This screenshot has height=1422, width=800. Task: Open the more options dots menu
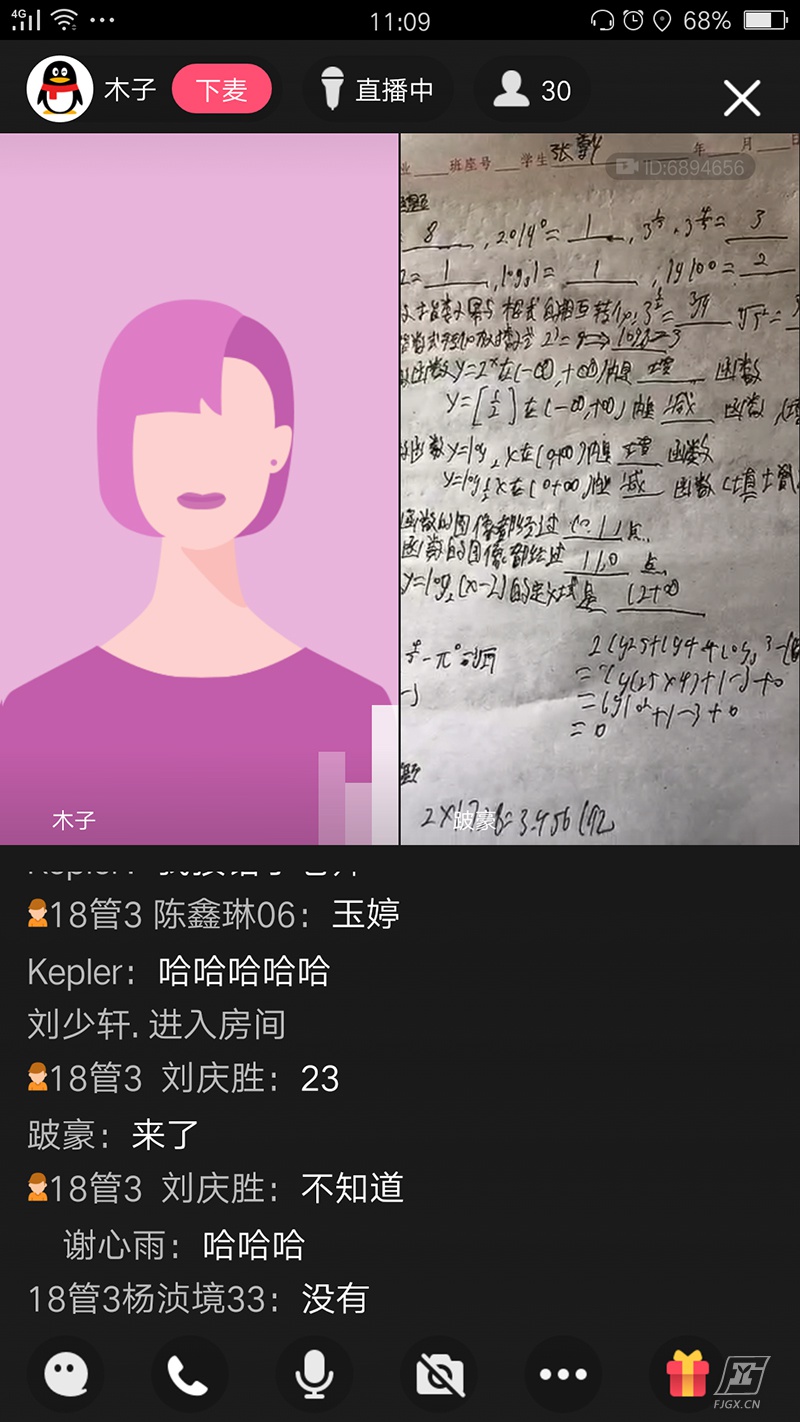point(563,1375)
